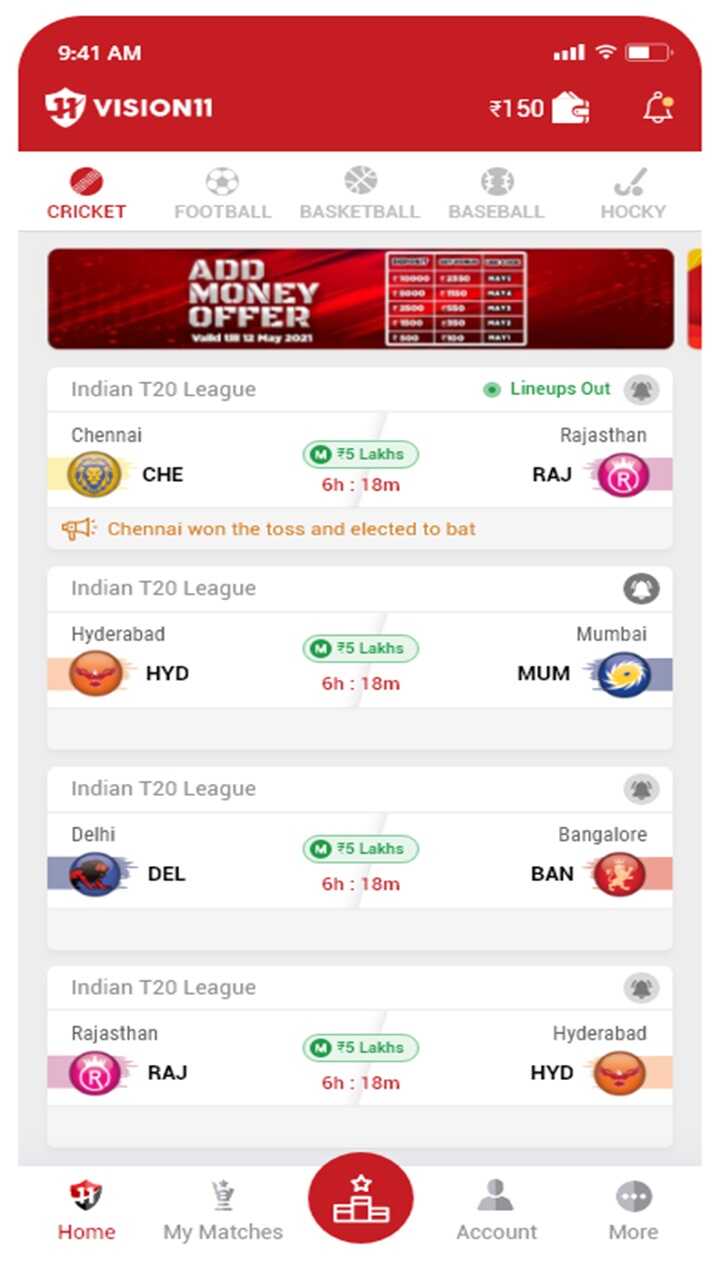Switch to the Football tab
Viewport: 720px width, 1280px height.
coord(222,194)
